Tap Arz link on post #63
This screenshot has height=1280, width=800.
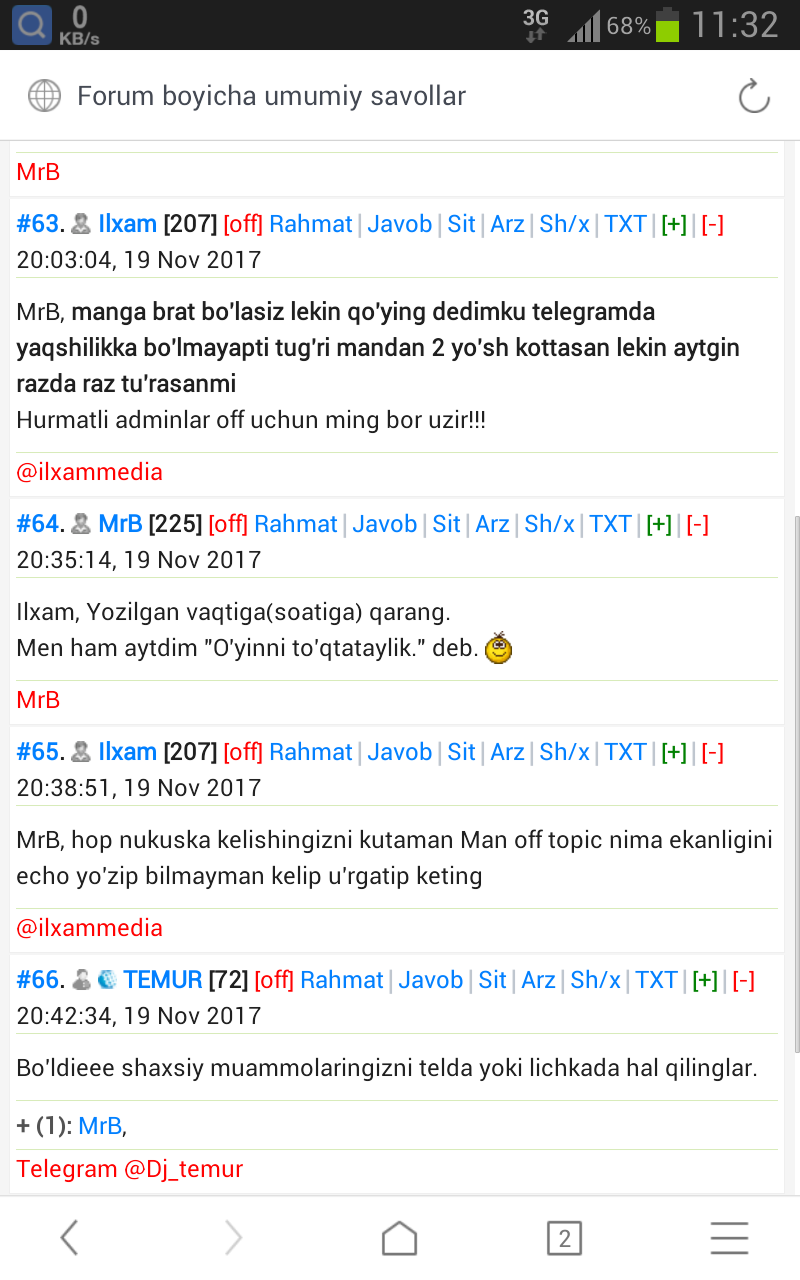point(507,224)
